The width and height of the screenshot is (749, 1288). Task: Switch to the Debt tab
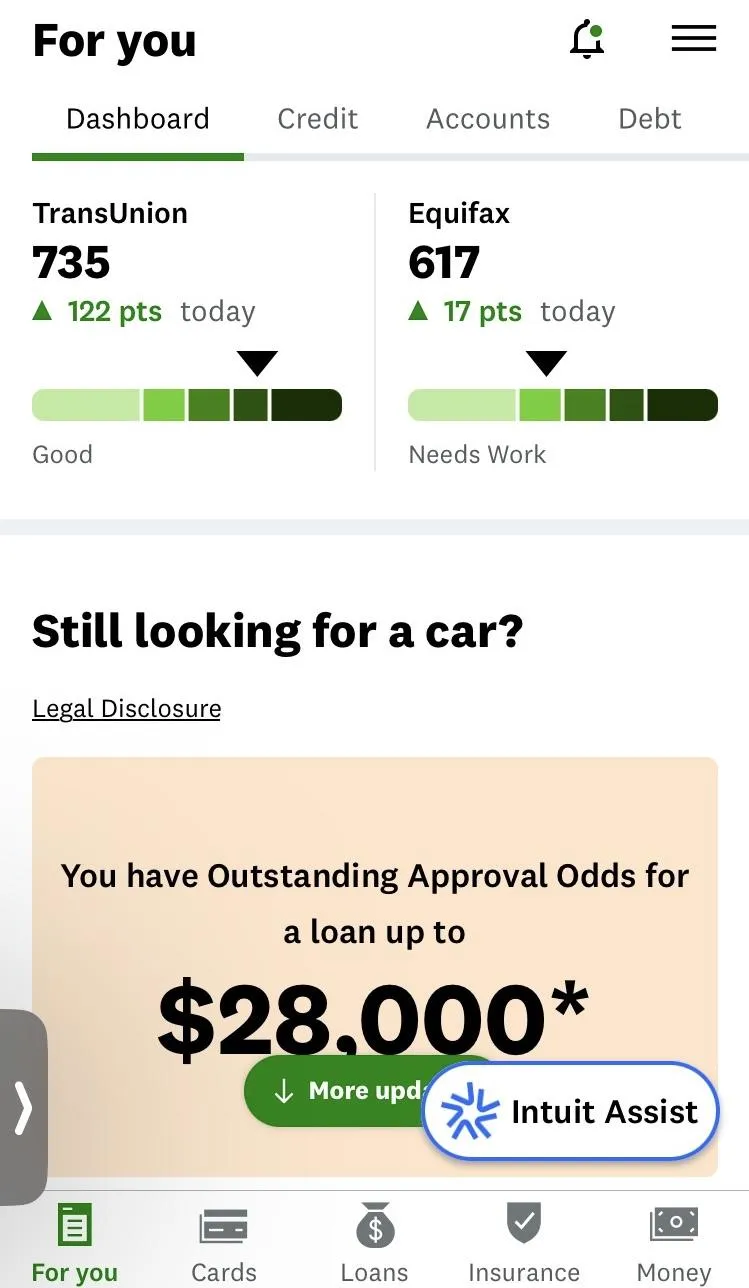coord(650,119)
